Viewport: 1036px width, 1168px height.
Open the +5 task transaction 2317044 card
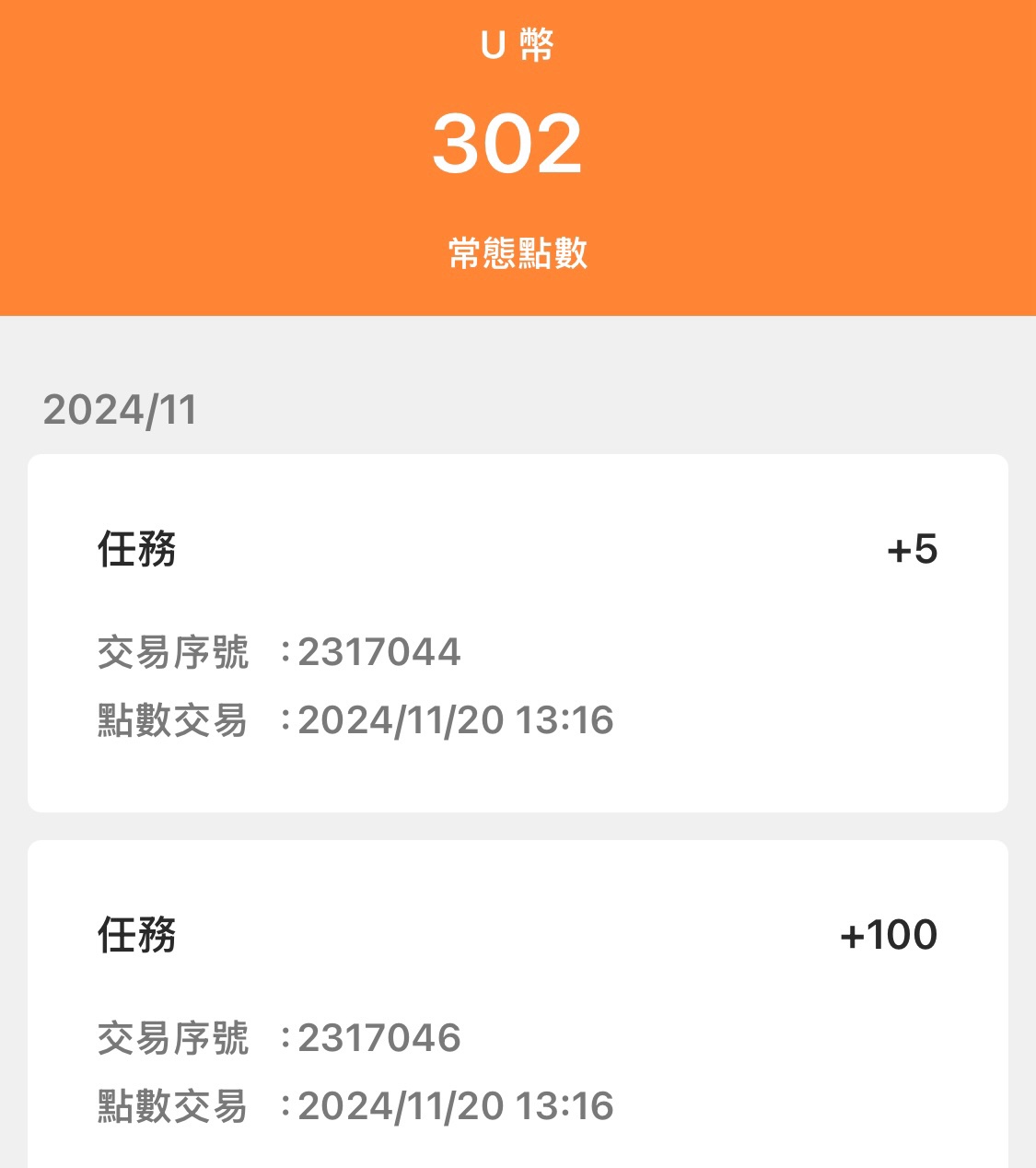518,633
